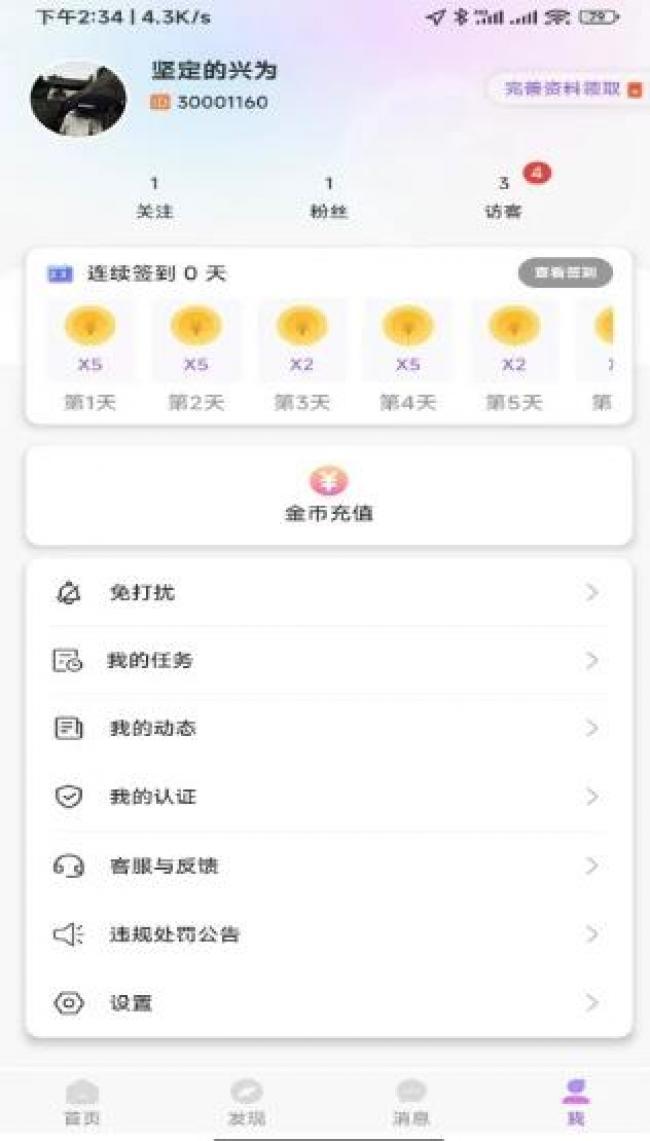Open 我的认证 verification row
The image size is (650, 1141).
pos(328,797)
